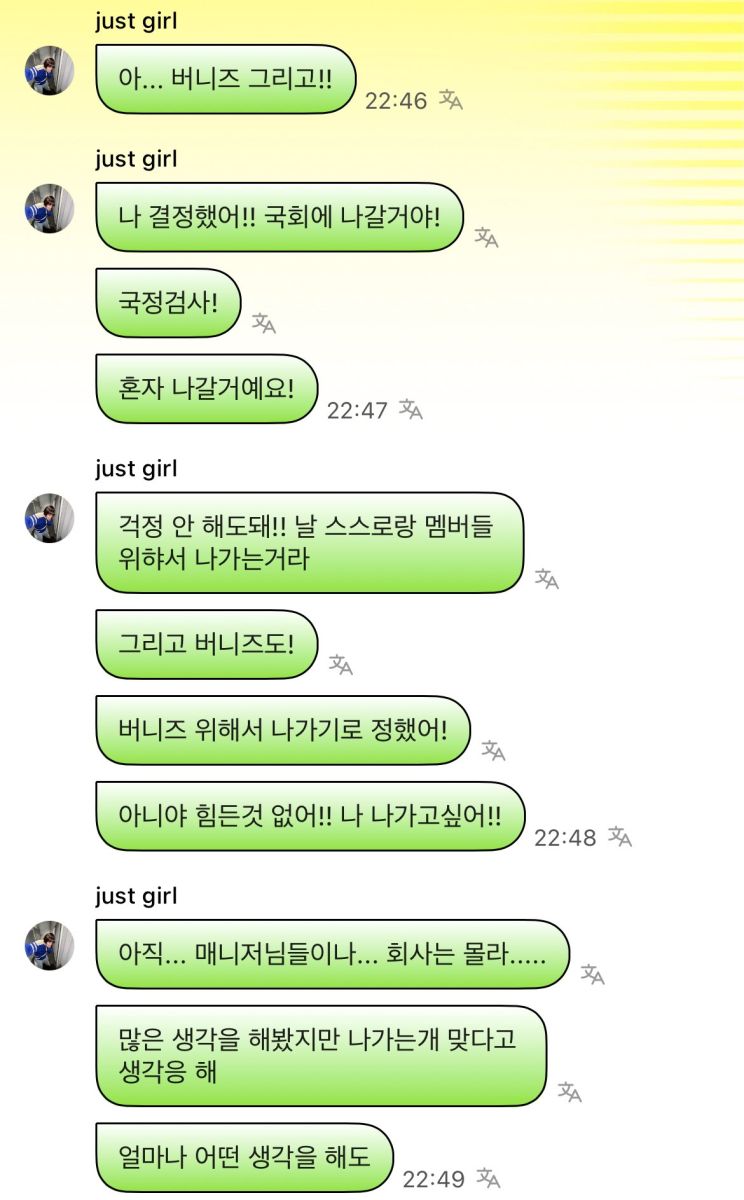Image resolution: width=744 pixels, height=1200 pixels.
Task: Translate the "그리고 버니즈도!" message
Action: 341,665
